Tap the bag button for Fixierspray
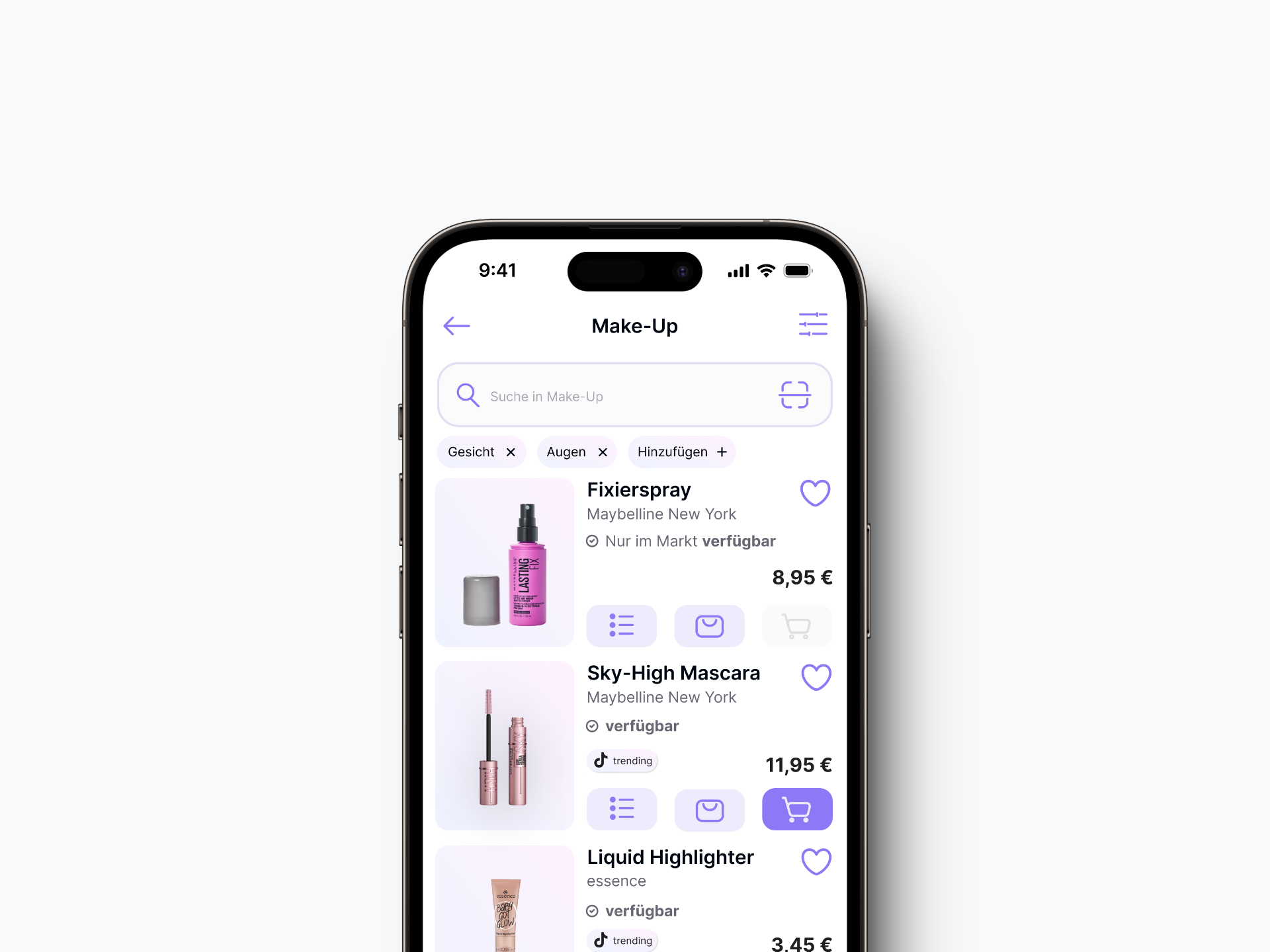The width and height of the screenshot is (1270, 952). point(709,625)
